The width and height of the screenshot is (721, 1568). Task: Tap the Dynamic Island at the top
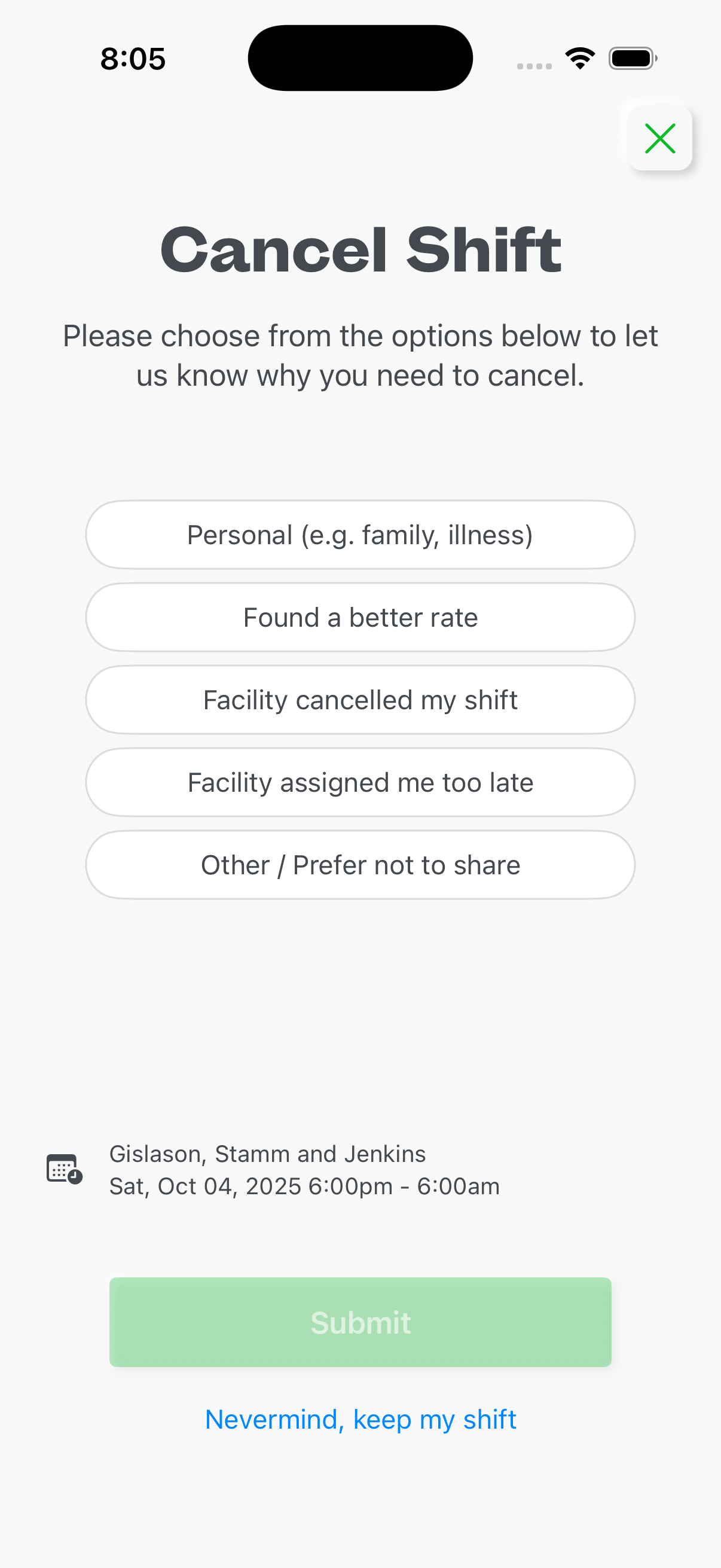(x=360, y=57)
